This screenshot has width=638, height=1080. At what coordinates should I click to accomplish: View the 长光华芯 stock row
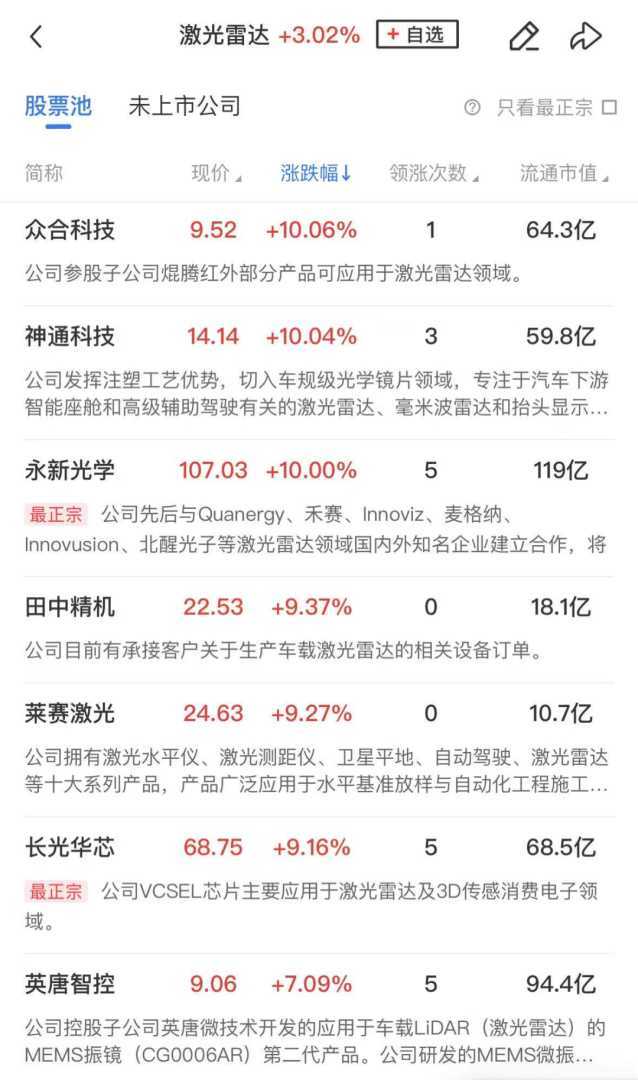click(70, 848)
